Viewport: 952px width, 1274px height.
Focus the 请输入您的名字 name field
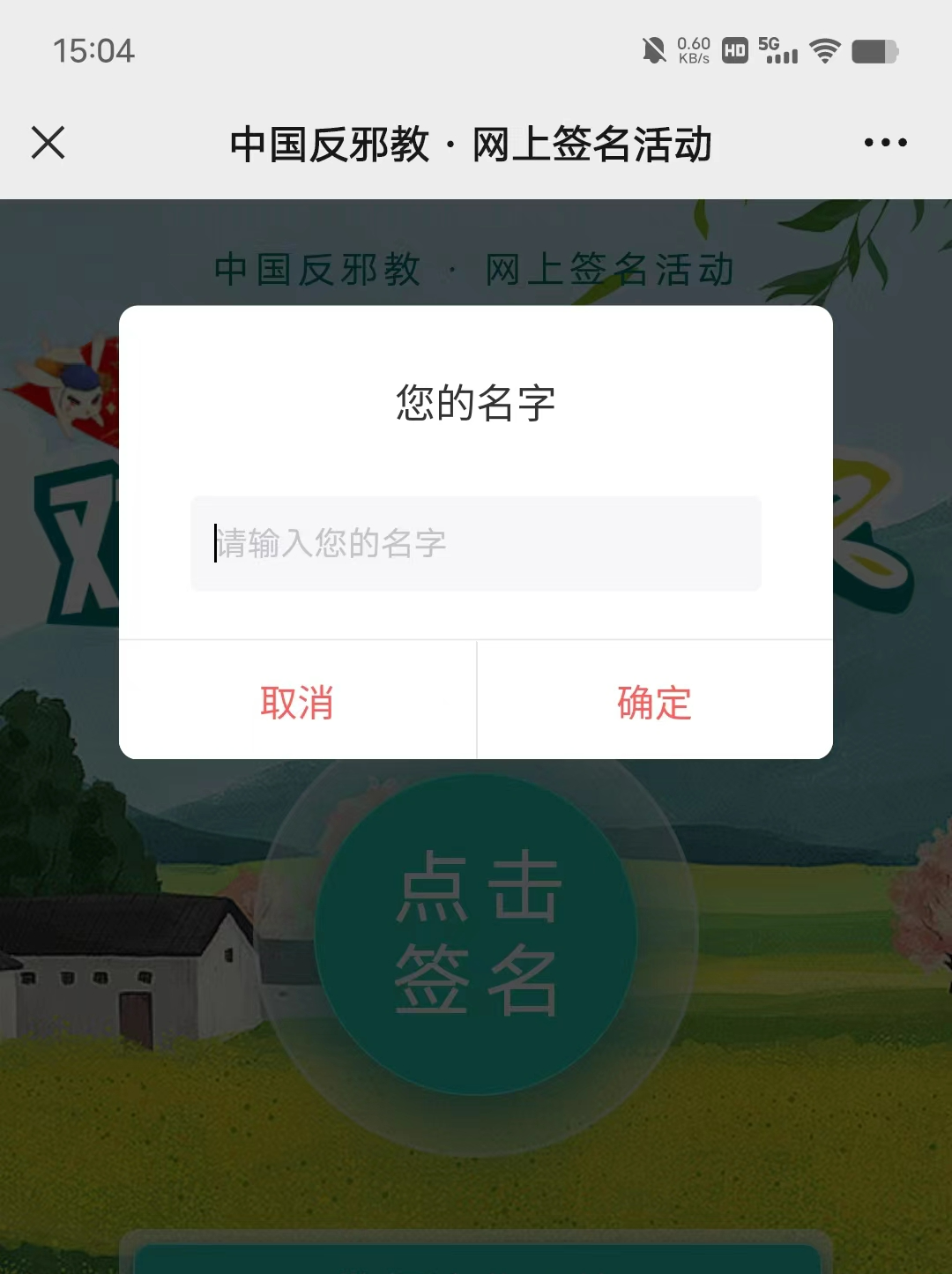coord(476,543)
